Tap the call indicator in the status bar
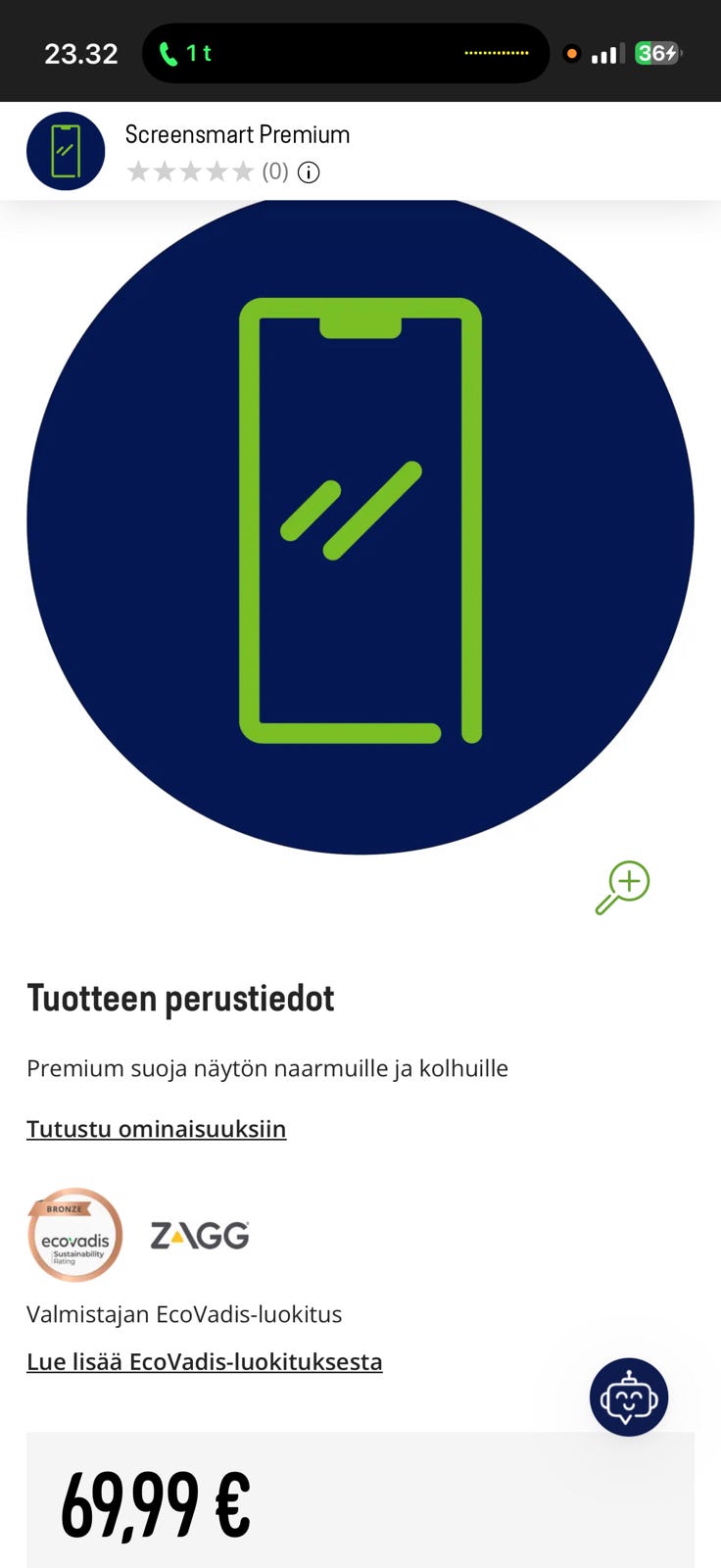 tap(186, 53)
